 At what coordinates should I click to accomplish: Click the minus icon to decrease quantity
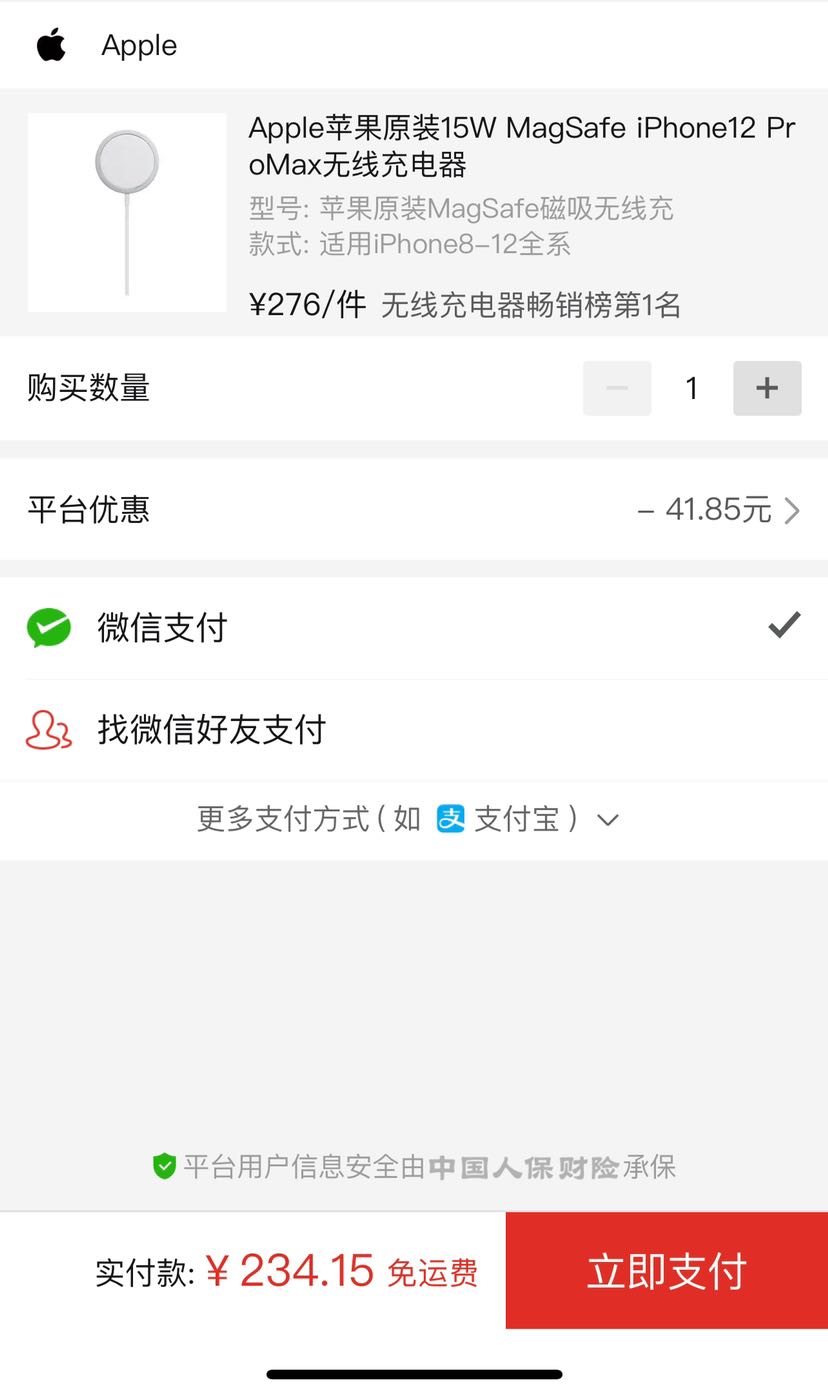pos(616,388)
